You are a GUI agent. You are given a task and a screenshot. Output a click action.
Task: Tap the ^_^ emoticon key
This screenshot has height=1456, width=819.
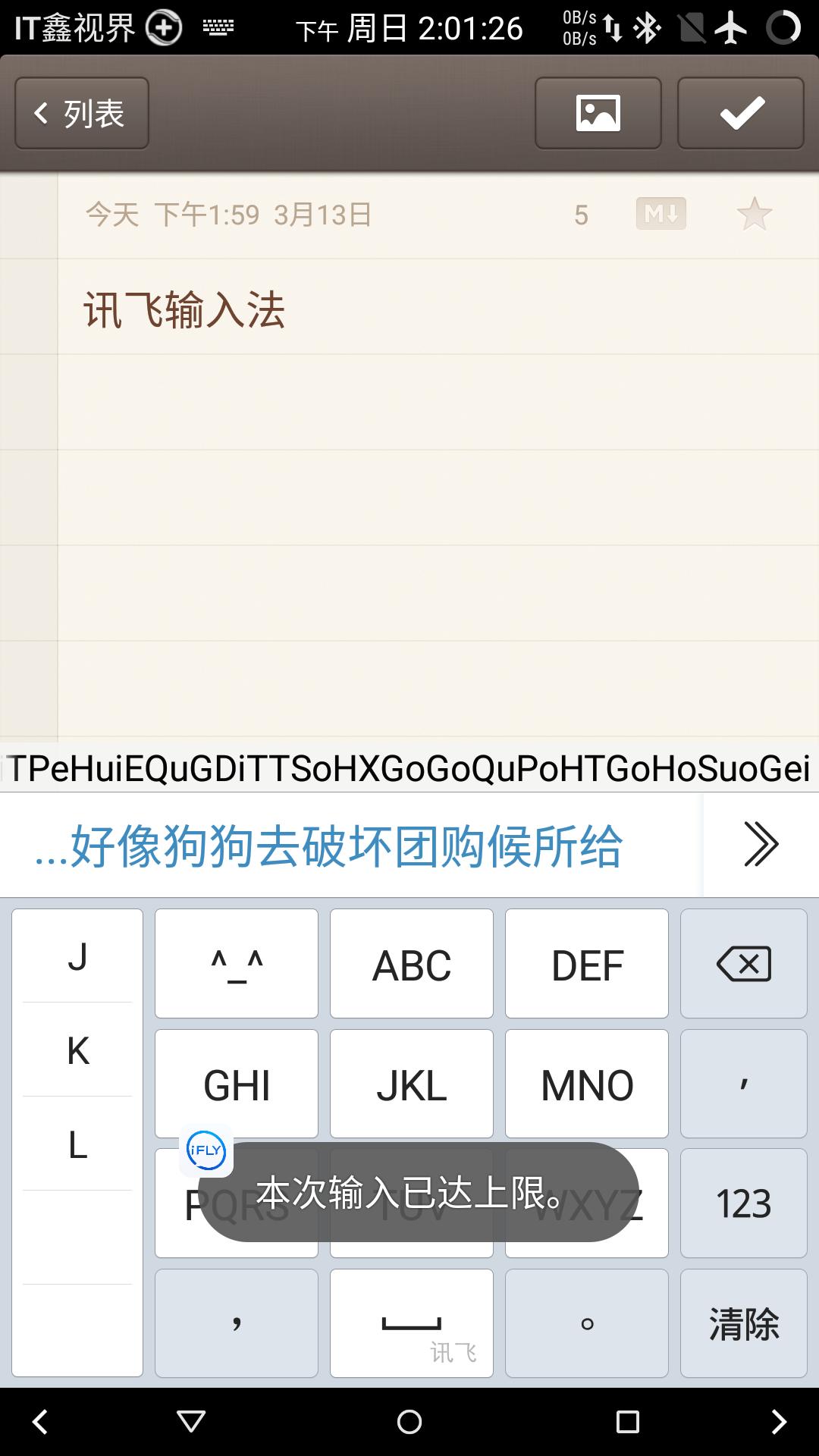237,964
